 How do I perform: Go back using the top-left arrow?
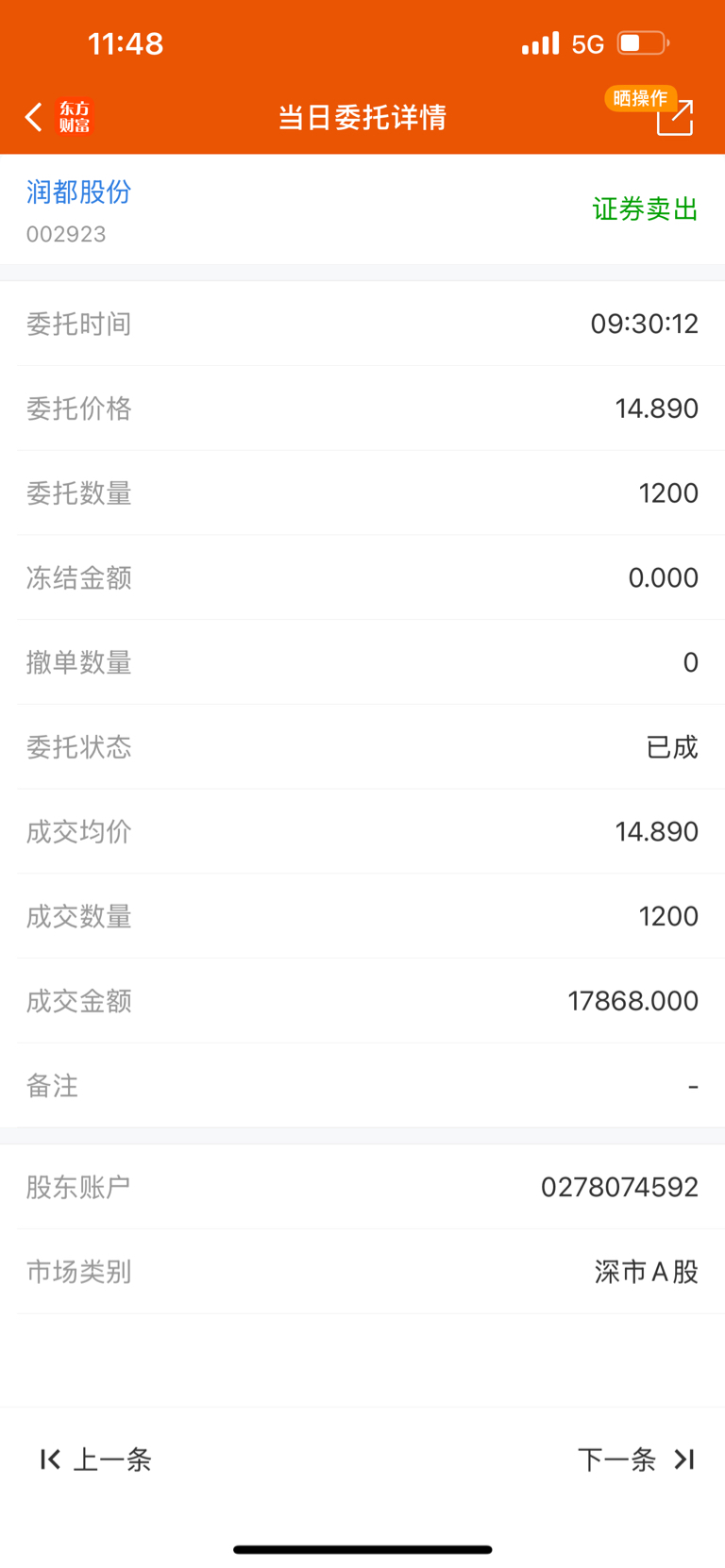point(34,117)
